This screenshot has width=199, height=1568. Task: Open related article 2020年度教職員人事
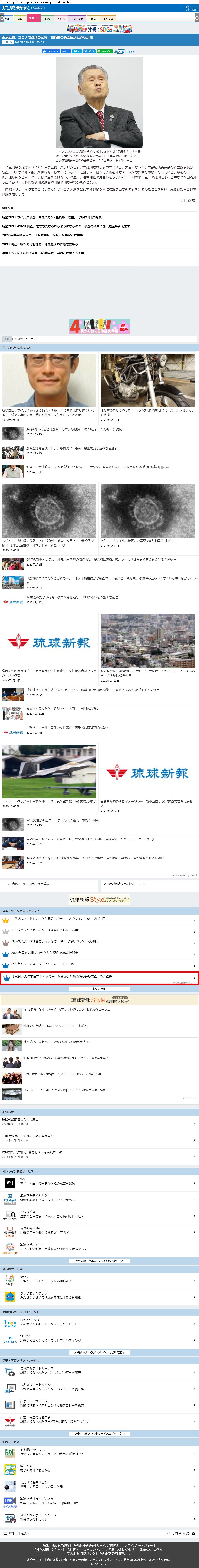click(x=43, y=235)
